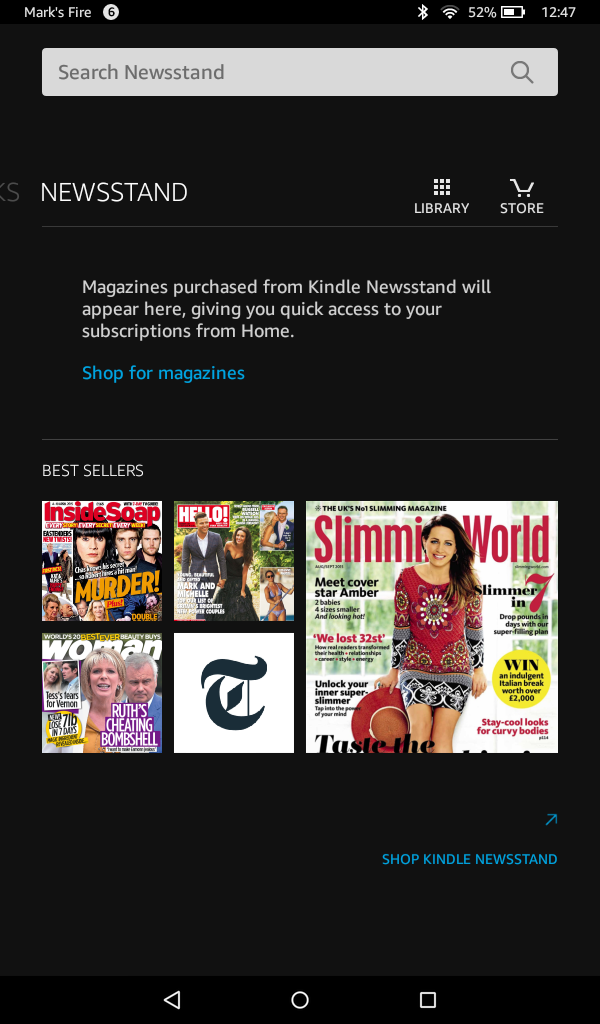Go to the Store cart
The image size is (600, 1024).
(x=521, y=196)
